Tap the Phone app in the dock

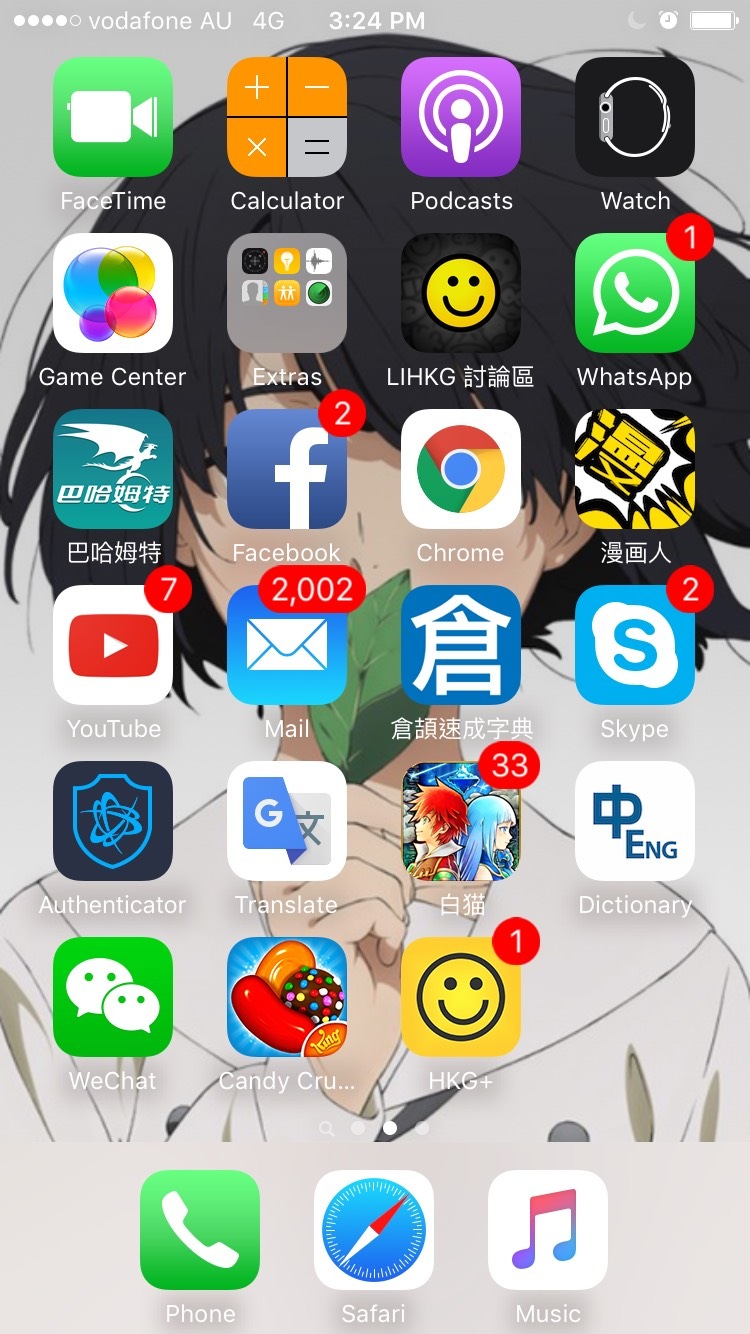[200, 1232]
